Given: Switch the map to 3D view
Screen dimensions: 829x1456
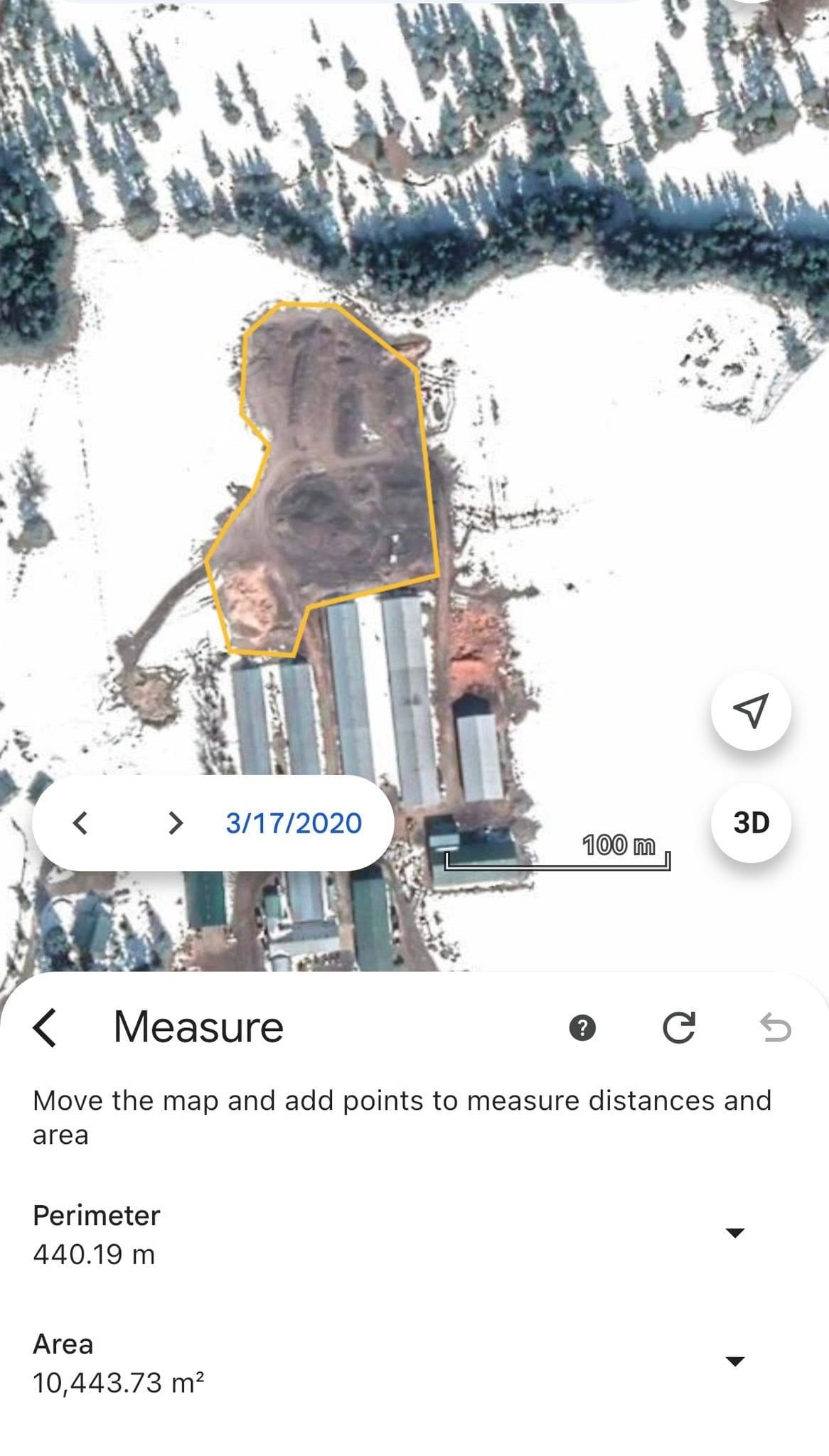Looking at the screenshot, I should pyautogui.click(x=751, y=823).
